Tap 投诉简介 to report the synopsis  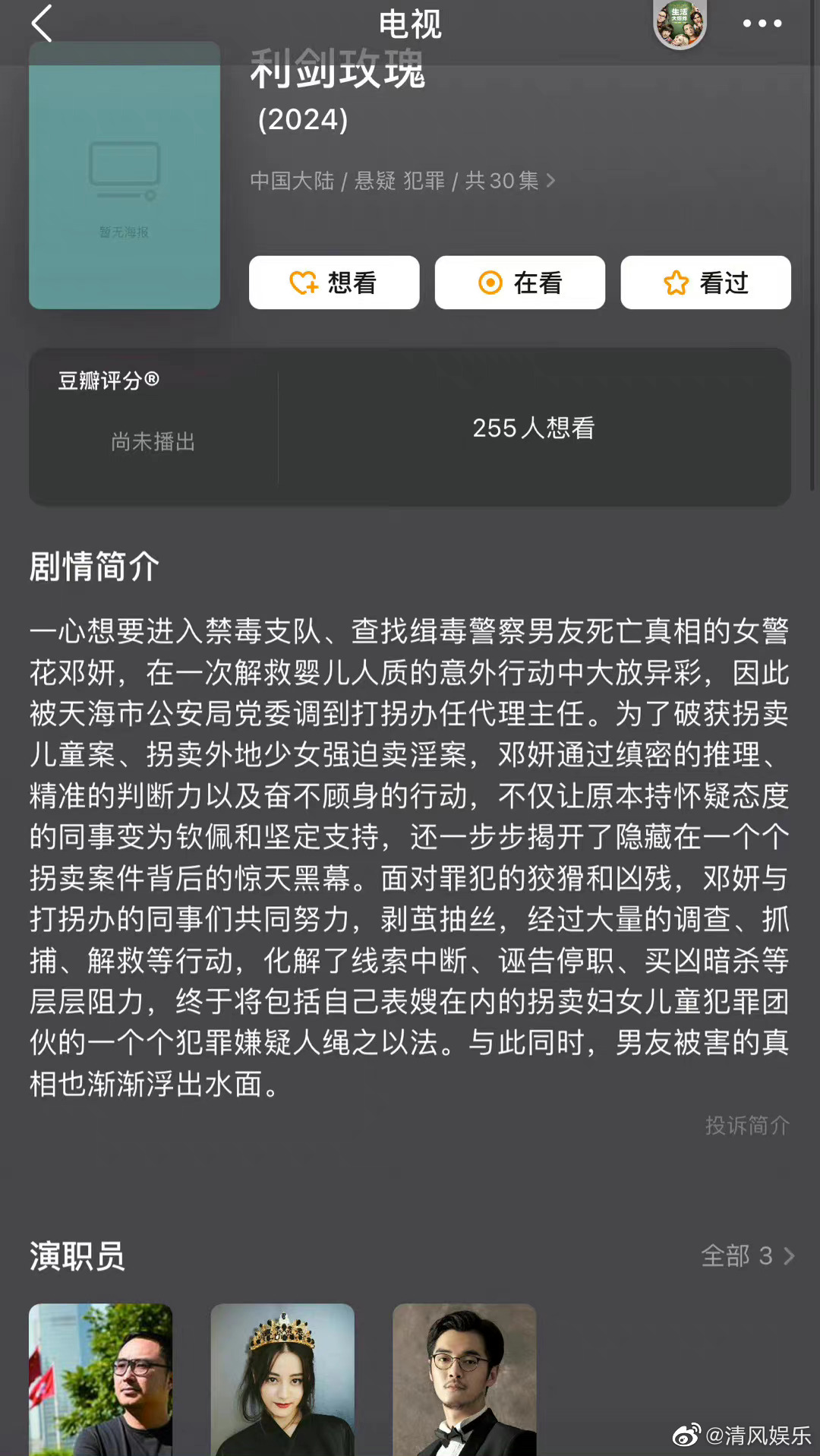pyautogui.click(x=747, y=1125)
